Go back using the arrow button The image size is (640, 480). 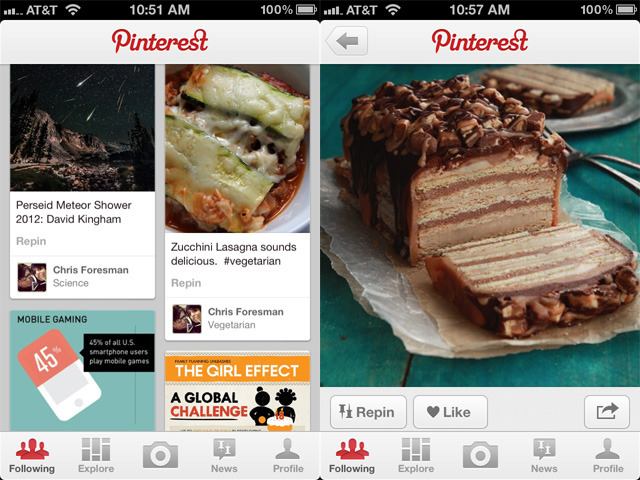(347, 42)
